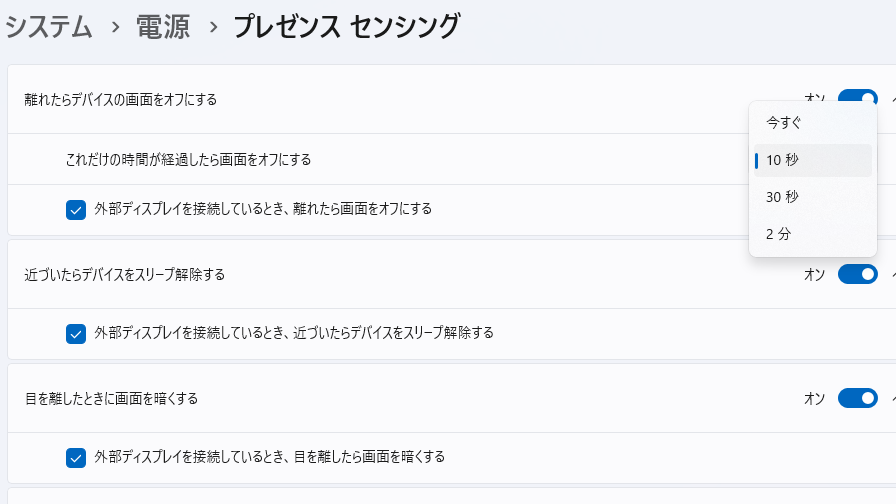
Task: Select the 2 分 option
Action: (x=779, y=234)
